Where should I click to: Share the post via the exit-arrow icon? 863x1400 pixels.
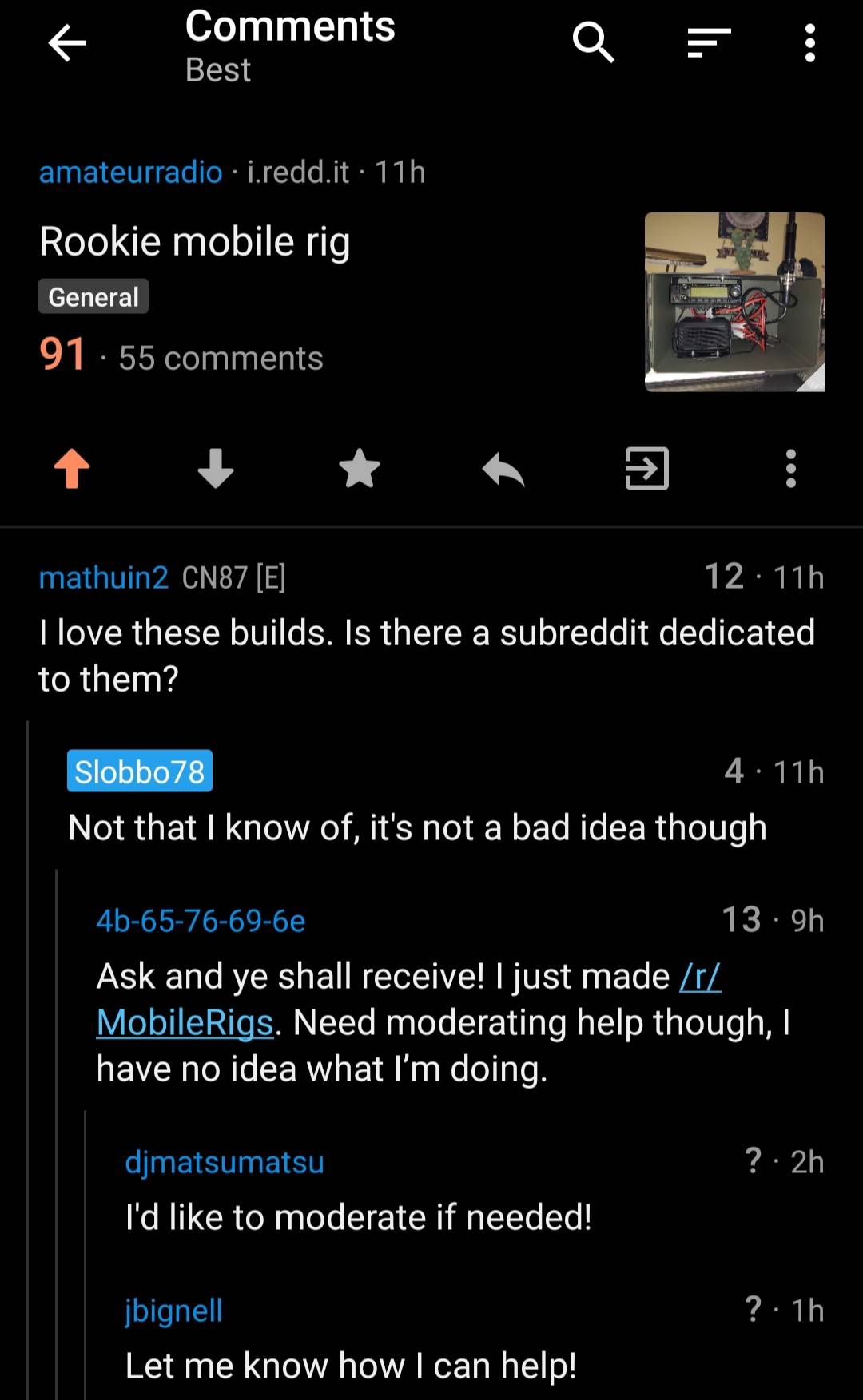(x=646, y=470)
